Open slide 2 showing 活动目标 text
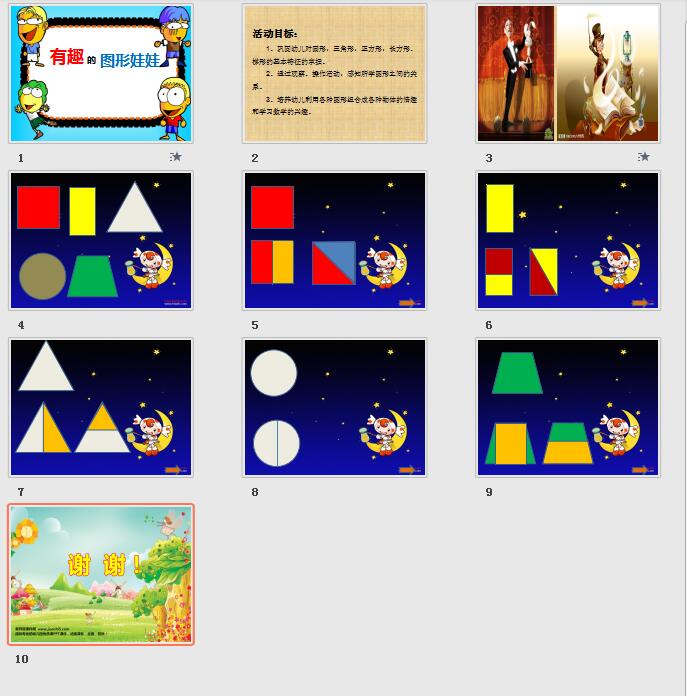The image size is (687, 696). pyautogui.click(x=335, y=73)
